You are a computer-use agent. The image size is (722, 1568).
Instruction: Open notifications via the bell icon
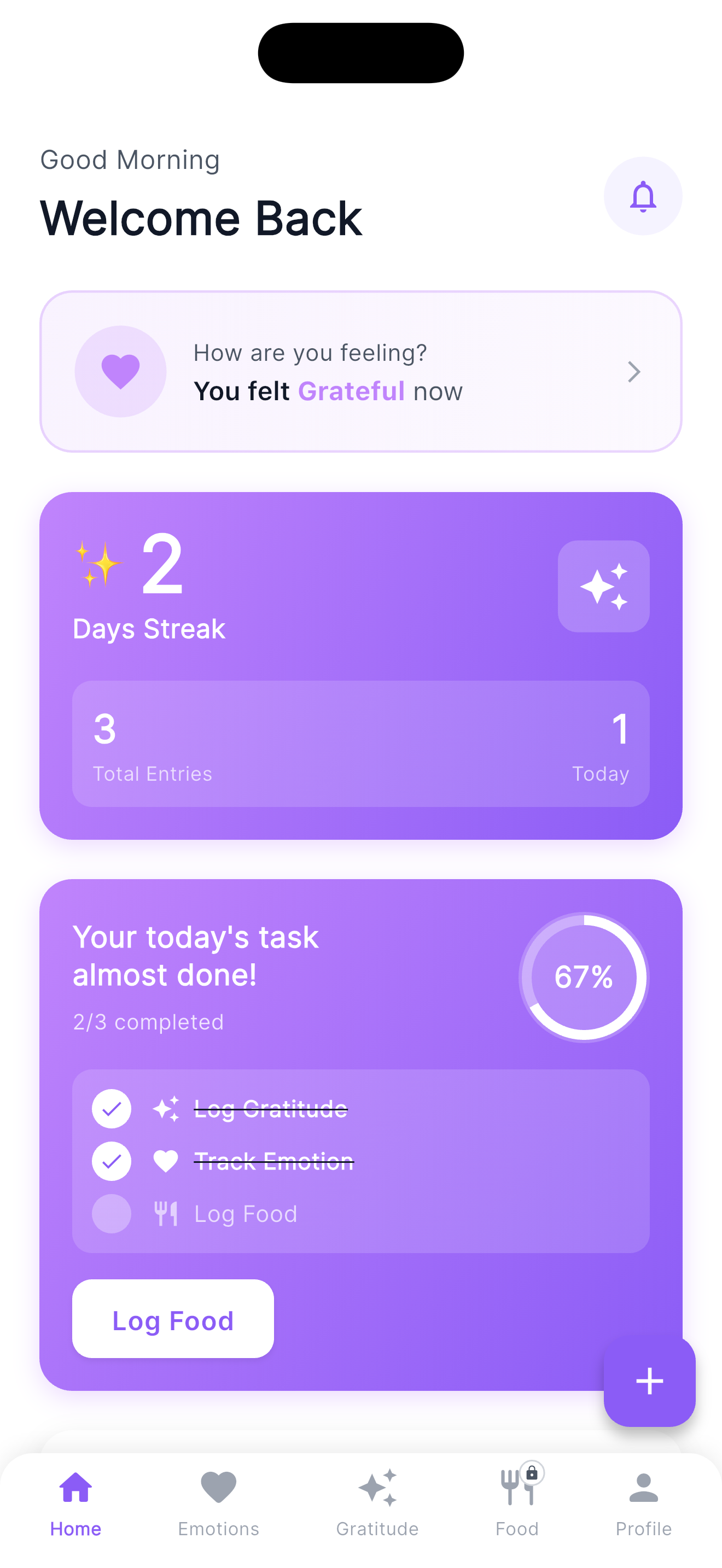click(x=643, y=197)
